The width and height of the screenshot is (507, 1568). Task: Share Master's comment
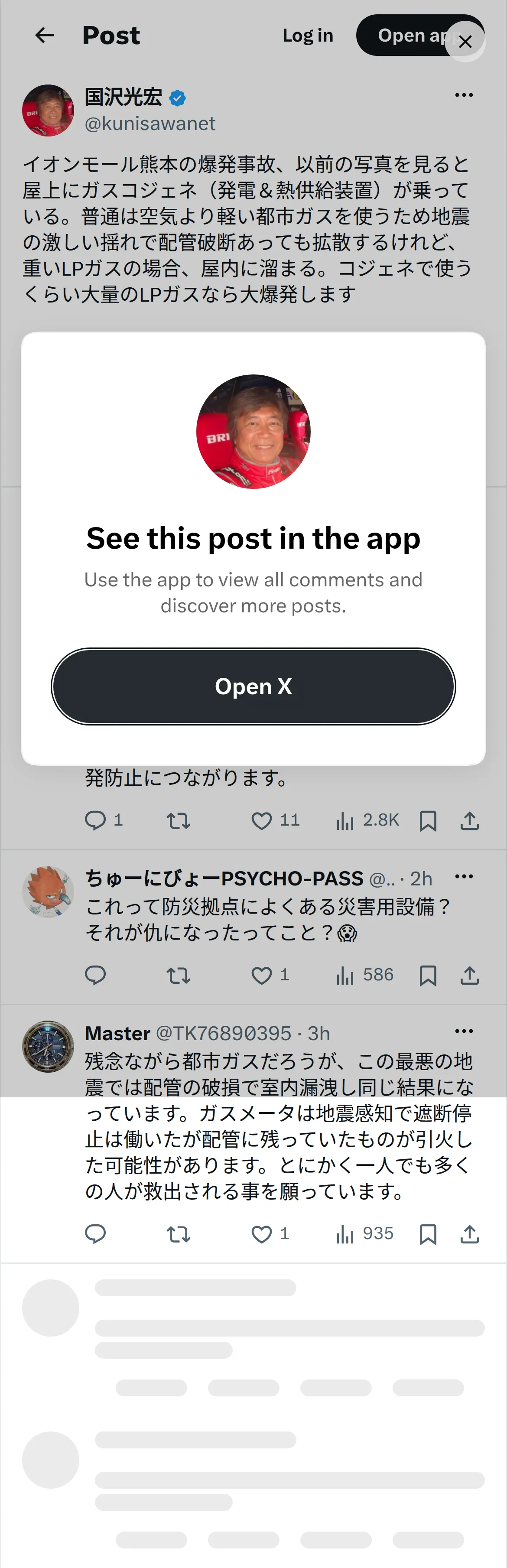point(469,1234)
